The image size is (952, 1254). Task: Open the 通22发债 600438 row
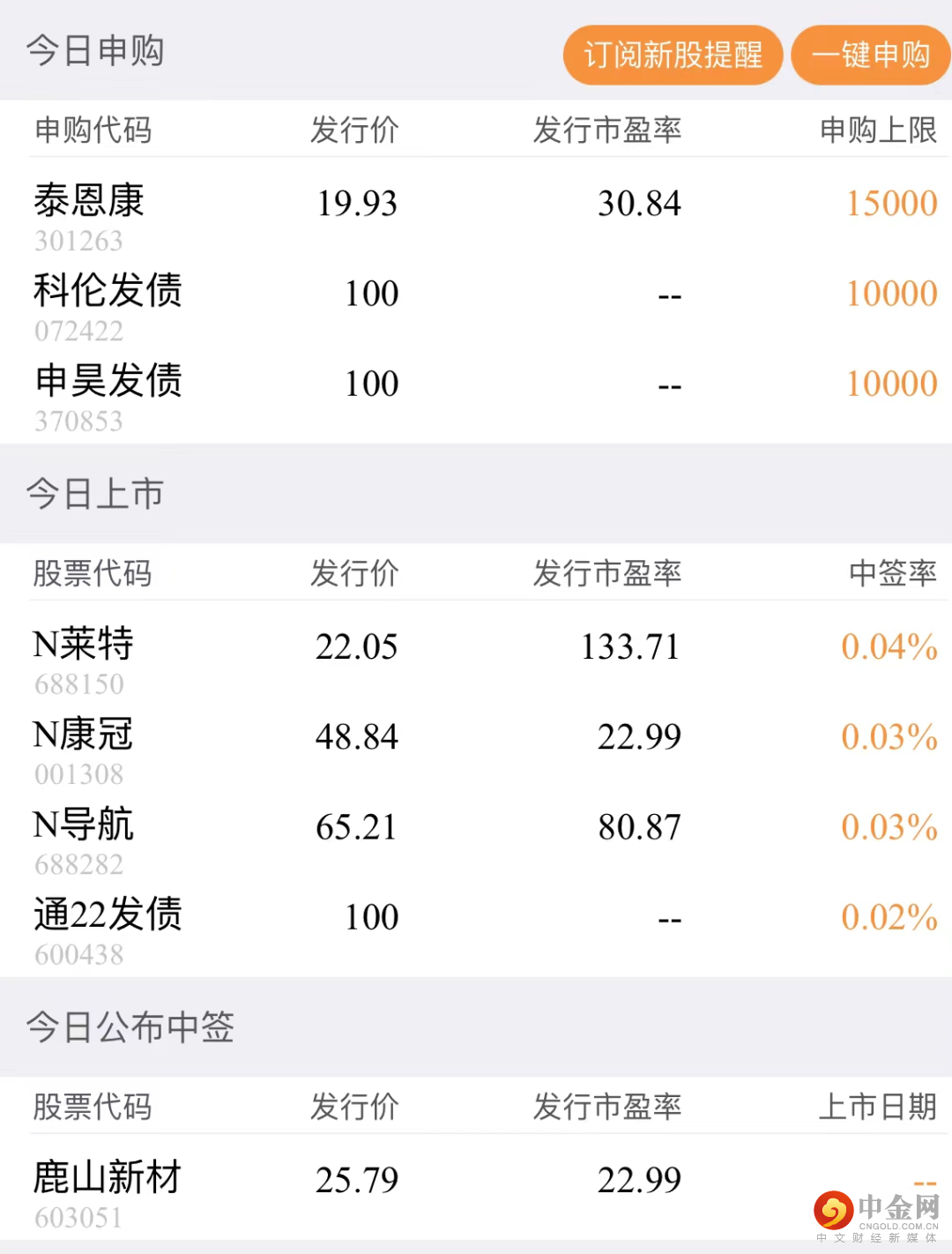pos(476,929)
